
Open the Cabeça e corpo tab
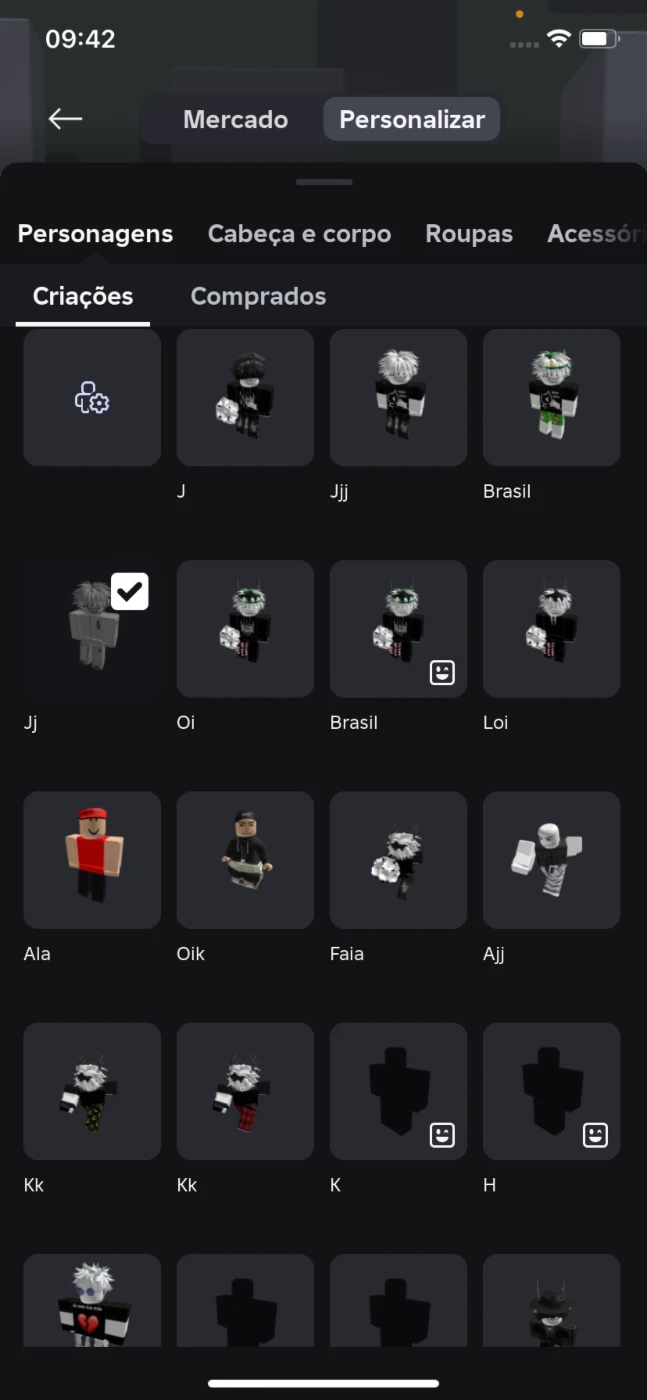tap(299, 234)
